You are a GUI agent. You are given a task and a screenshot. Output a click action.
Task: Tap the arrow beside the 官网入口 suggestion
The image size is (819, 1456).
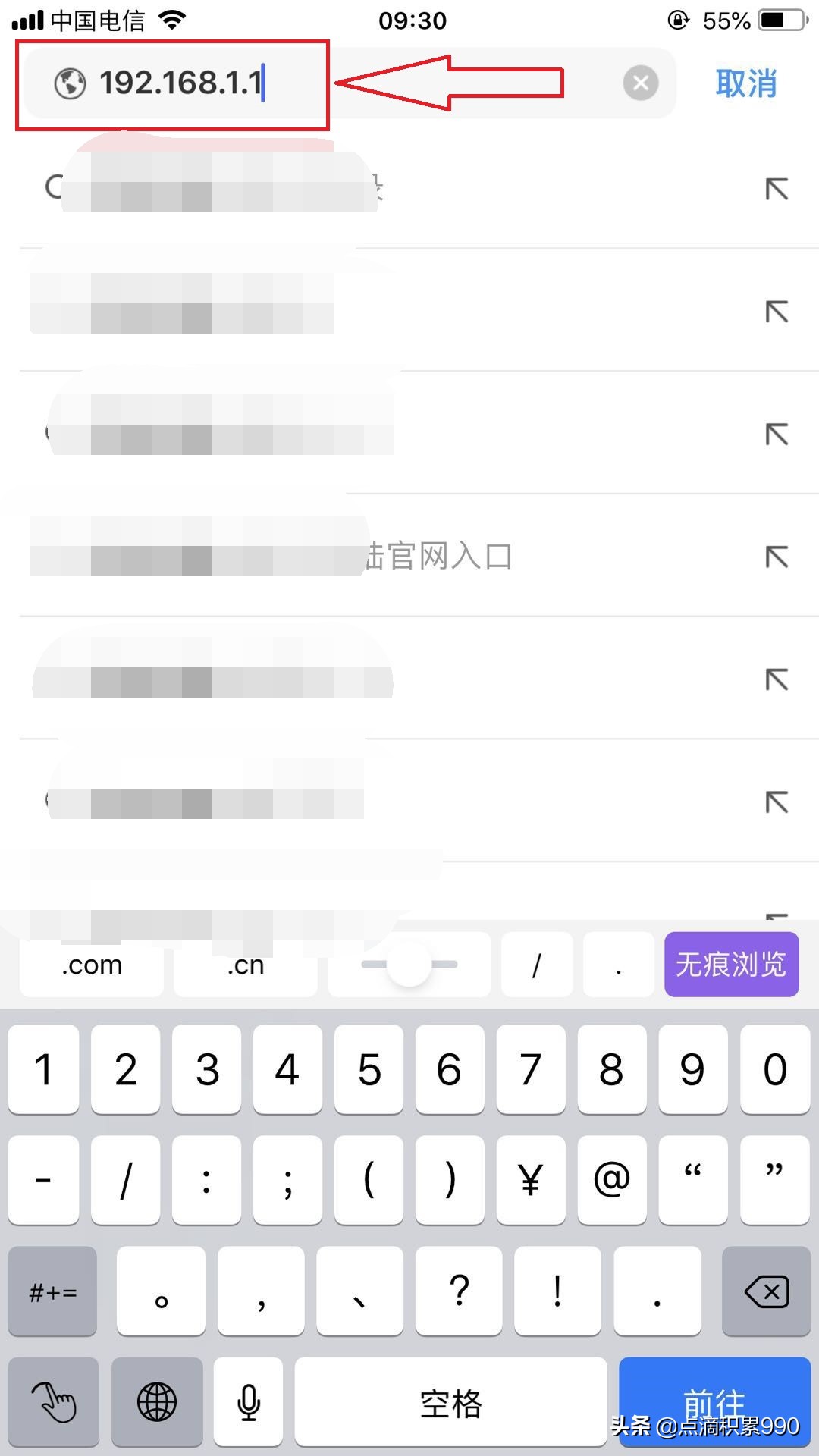click(775, 556)
